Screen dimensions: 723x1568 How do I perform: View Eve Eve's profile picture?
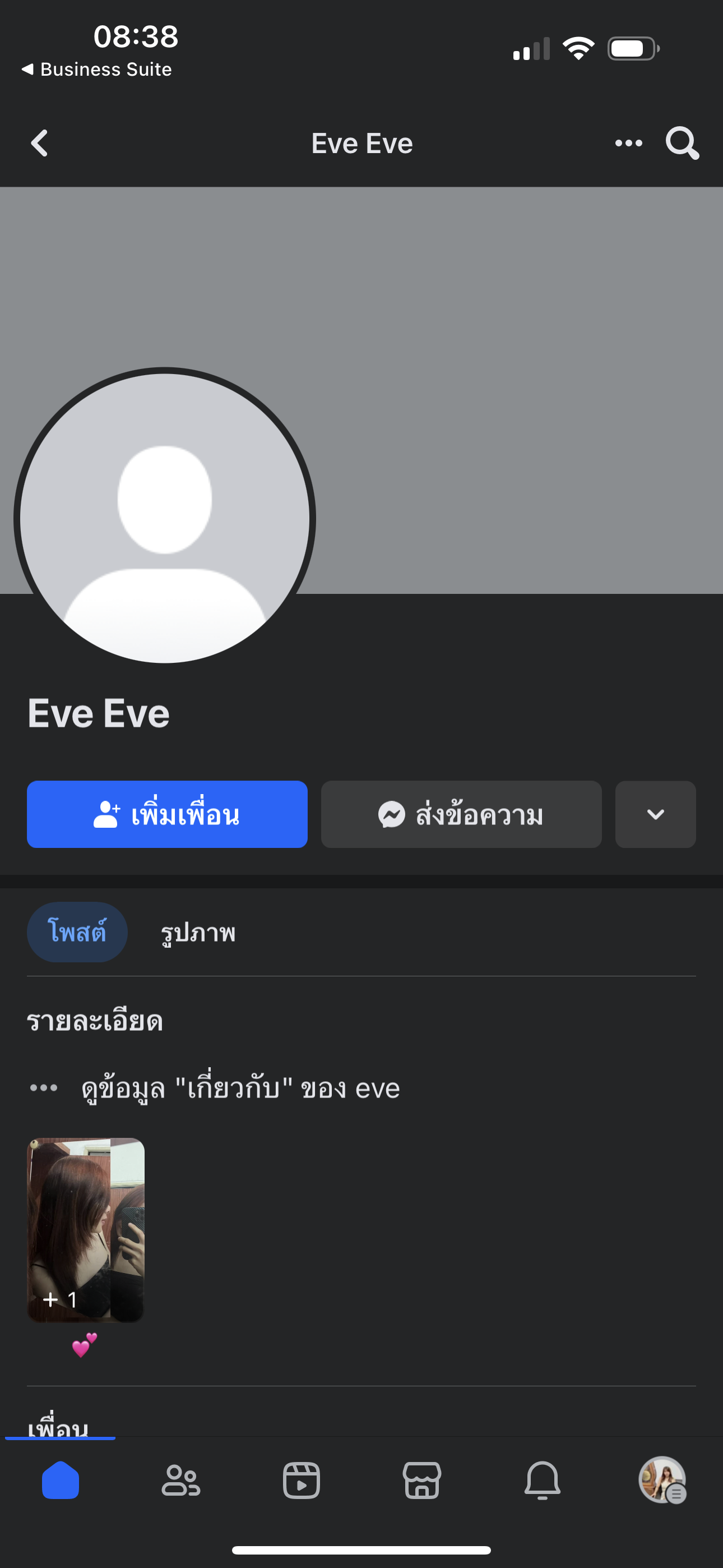[164, 518]
